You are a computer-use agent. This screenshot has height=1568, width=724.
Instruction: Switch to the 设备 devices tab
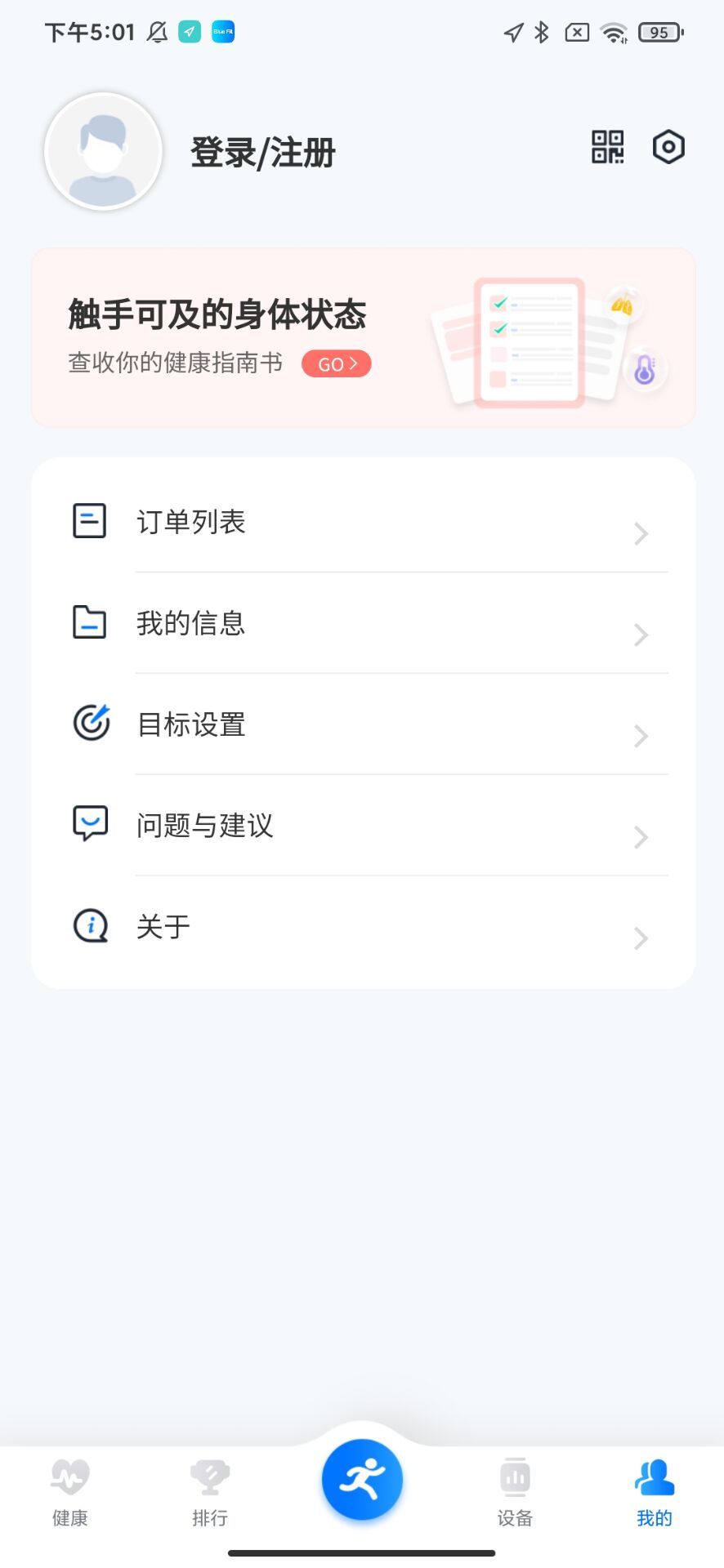tap(515, 1493)
